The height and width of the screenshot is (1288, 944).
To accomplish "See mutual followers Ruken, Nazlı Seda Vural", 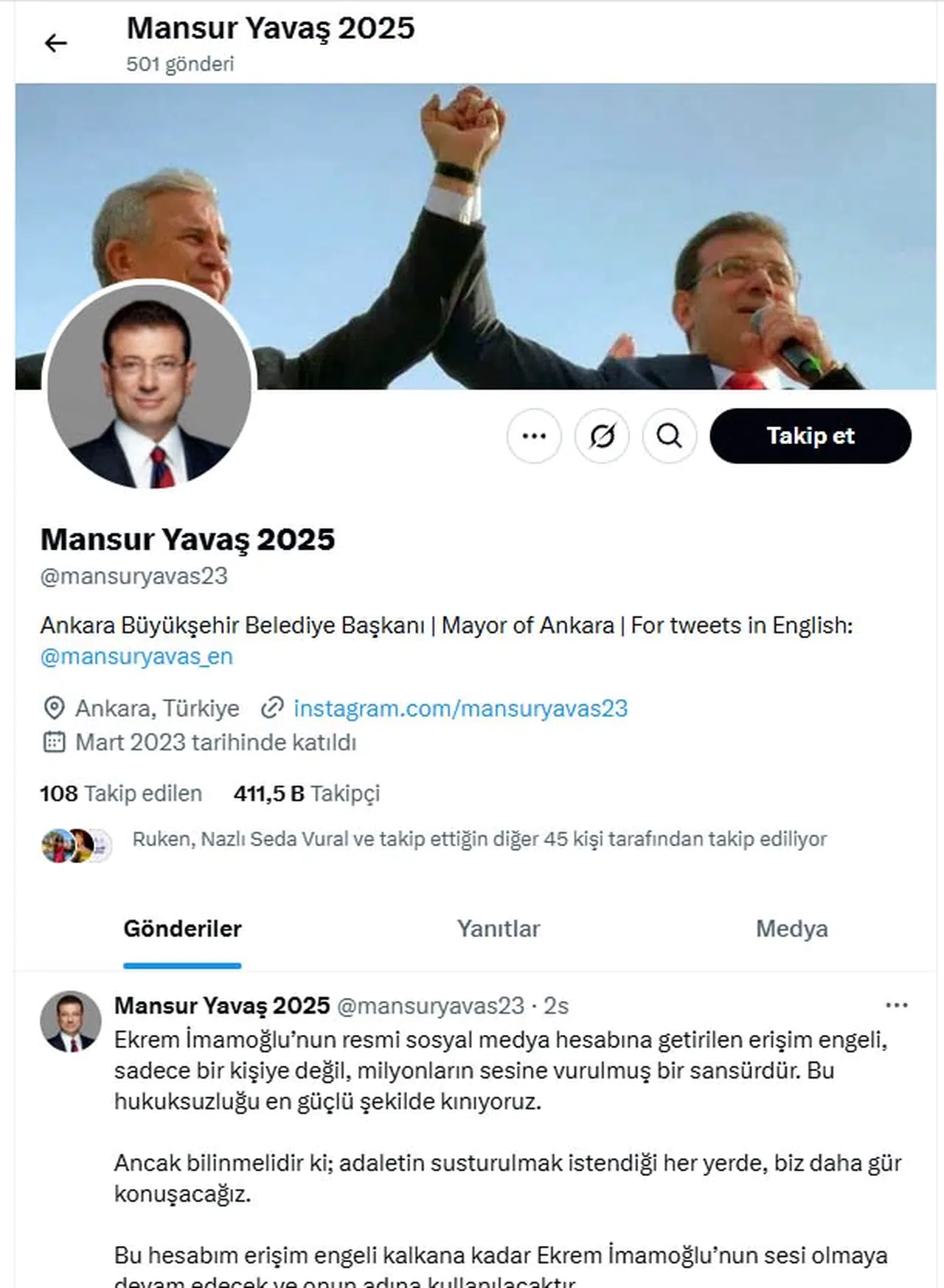I will pos(478,839).
